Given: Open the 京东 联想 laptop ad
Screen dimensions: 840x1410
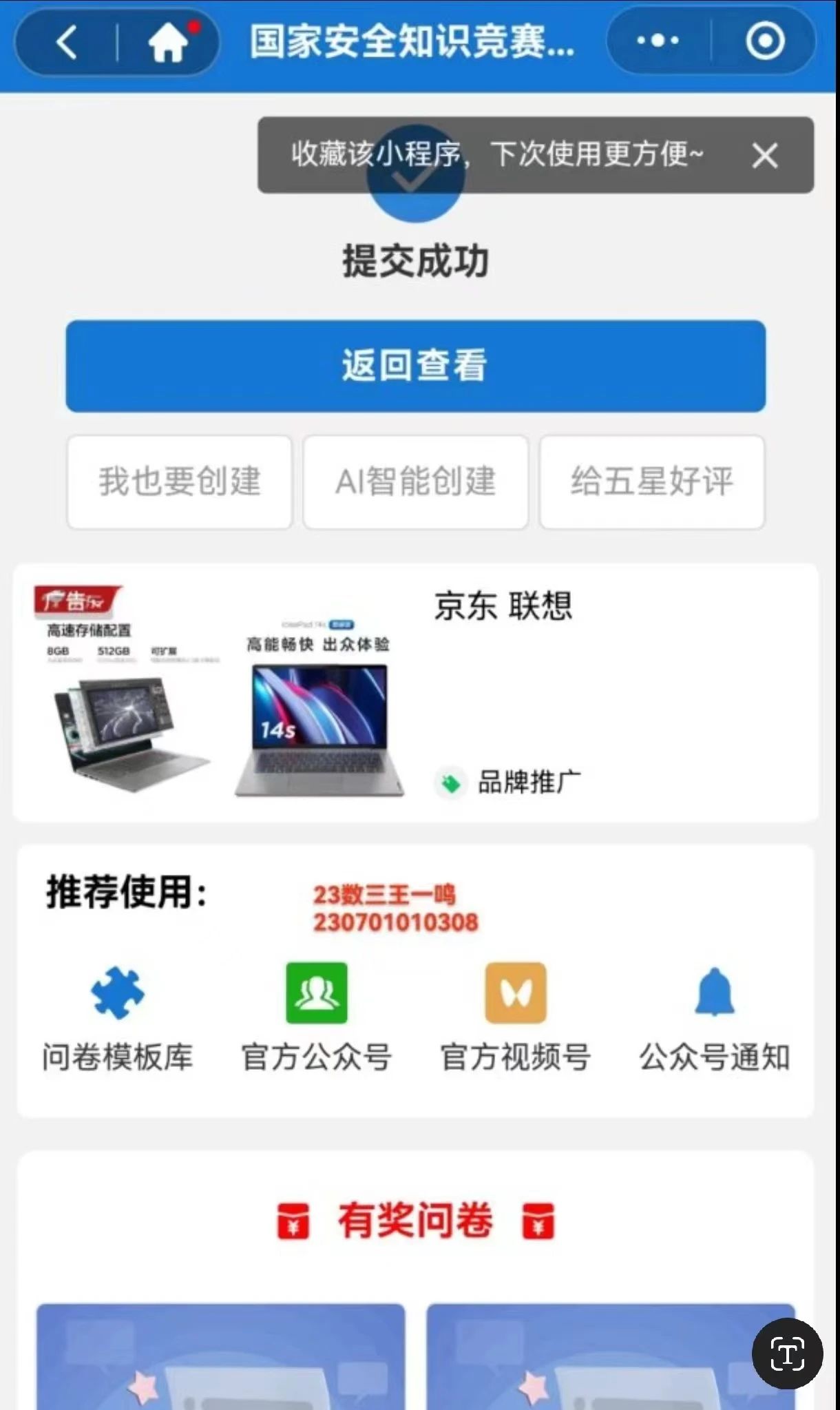Looking at the screenshot, I should pyautogui.click(x=415, y=692).
